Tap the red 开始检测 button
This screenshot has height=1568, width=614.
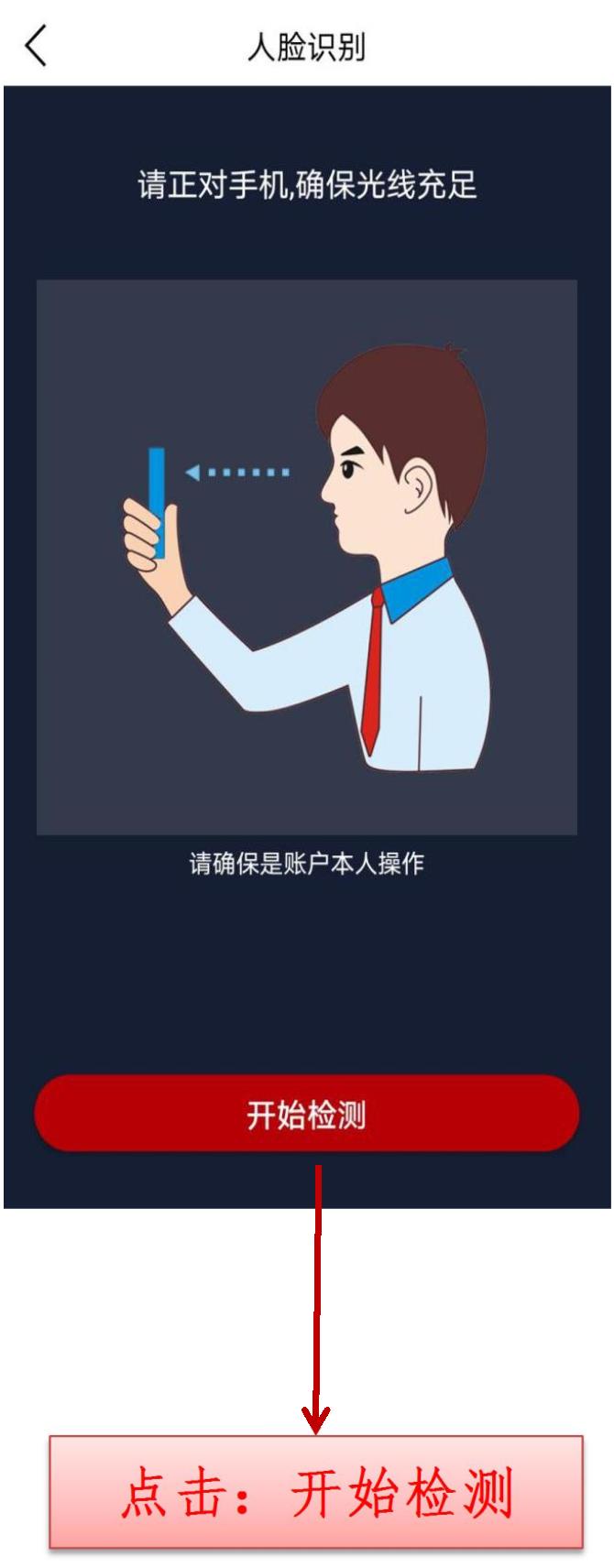[x=306, y=1114]
